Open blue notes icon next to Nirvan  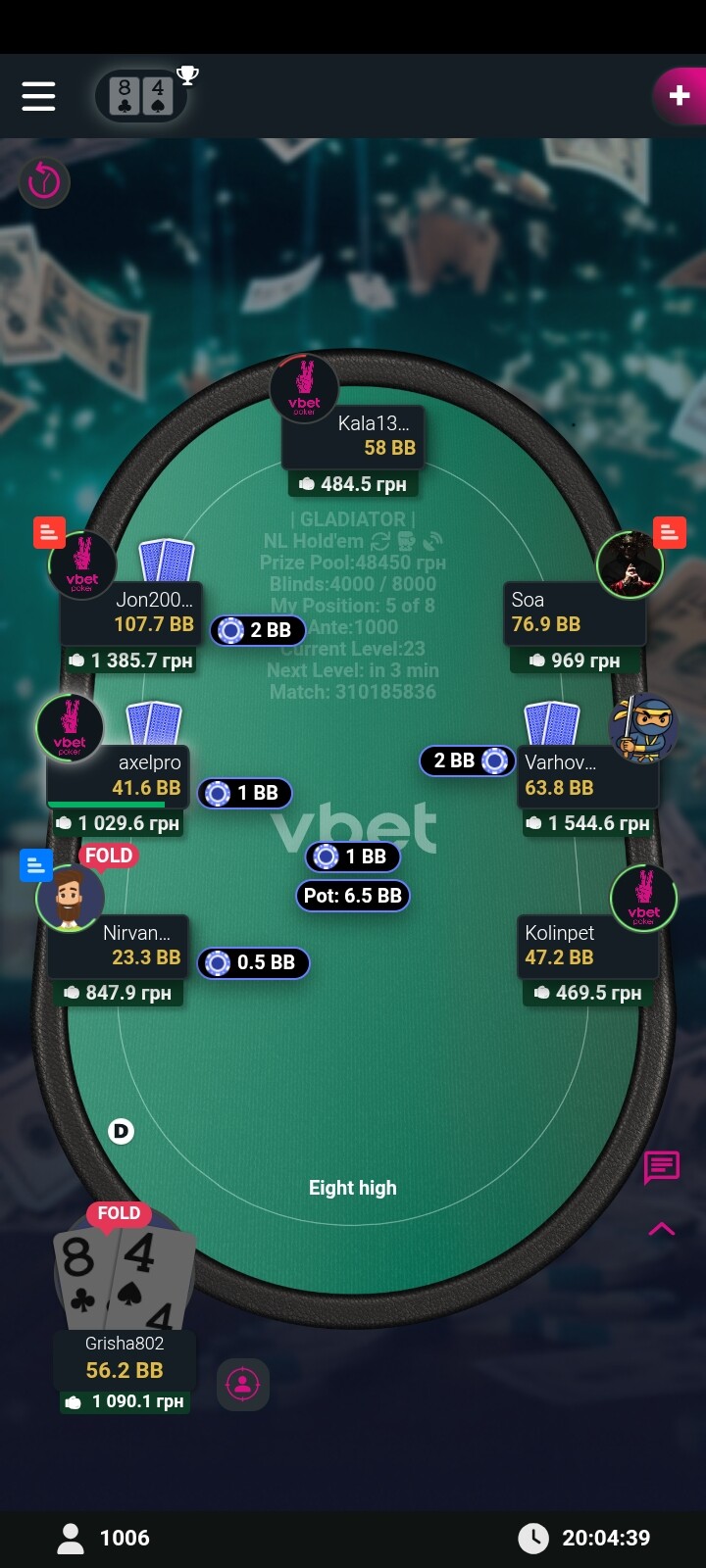click(x=36, y=865)
